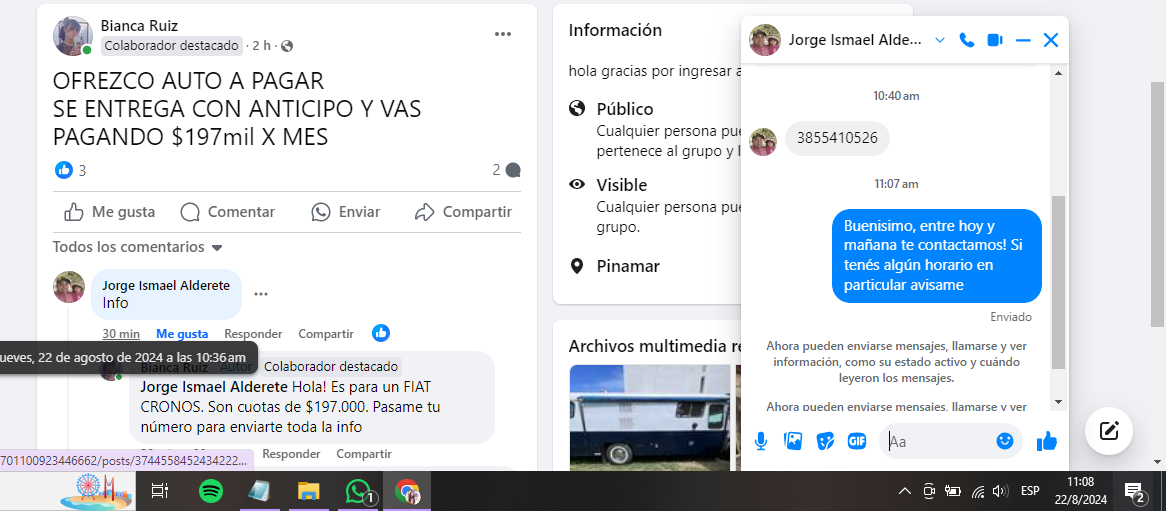Close the Jorge Ismael chat window
The image size is (1166, 511).
pyautogui.click(x=1051, y=40)
